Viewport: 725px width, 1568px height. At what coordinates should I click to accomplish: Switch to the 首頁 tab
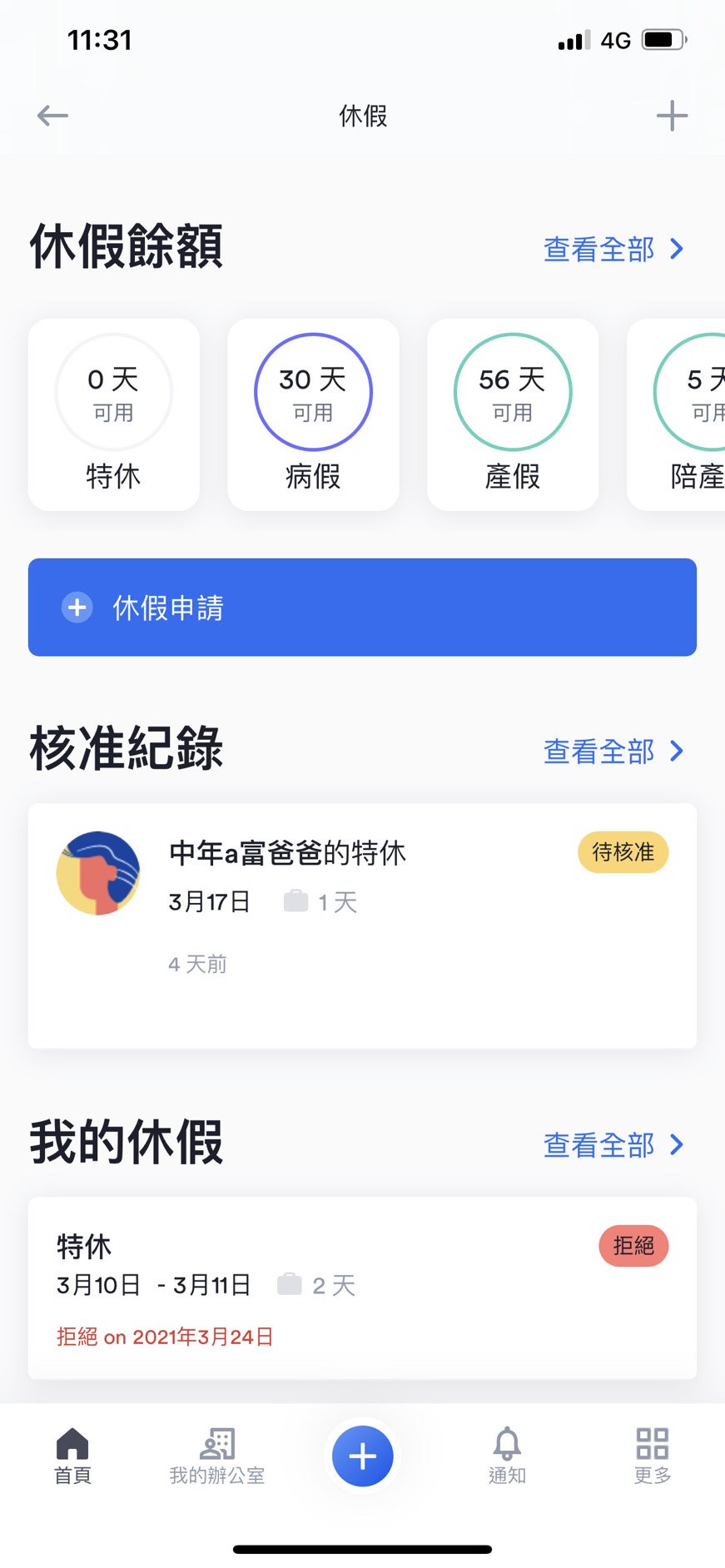72,1456
